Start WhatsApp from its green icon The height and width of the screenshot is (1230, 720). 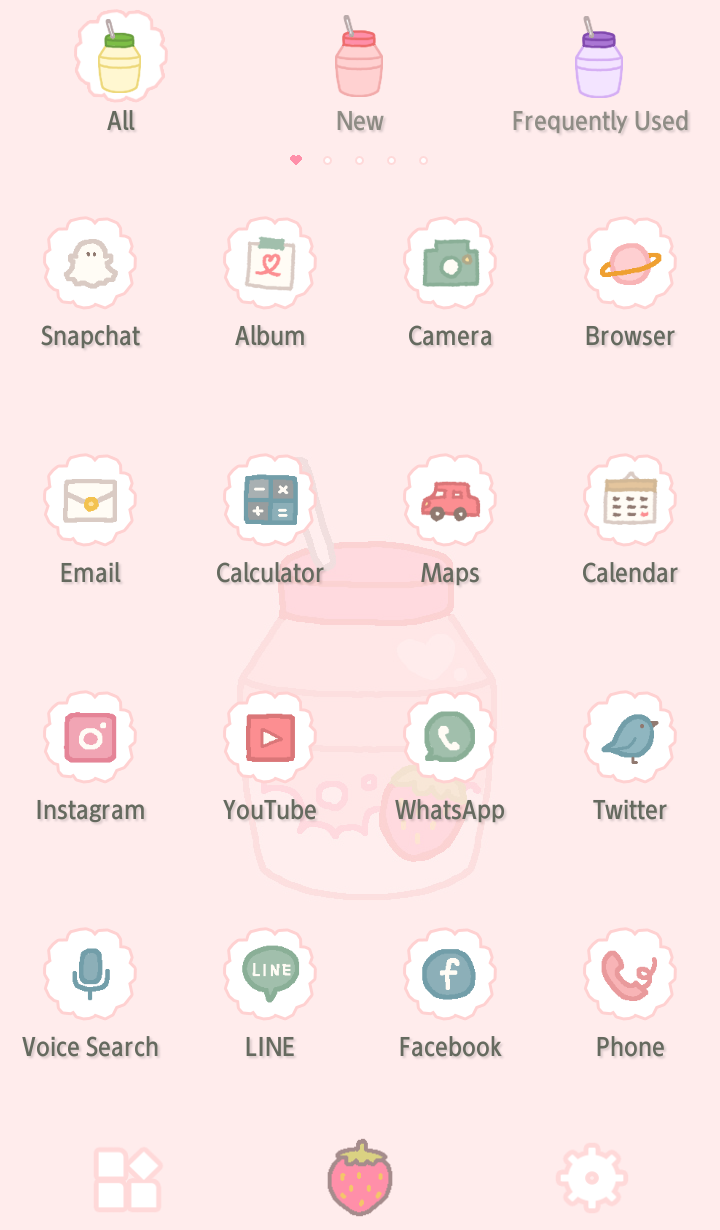[450, 737]
